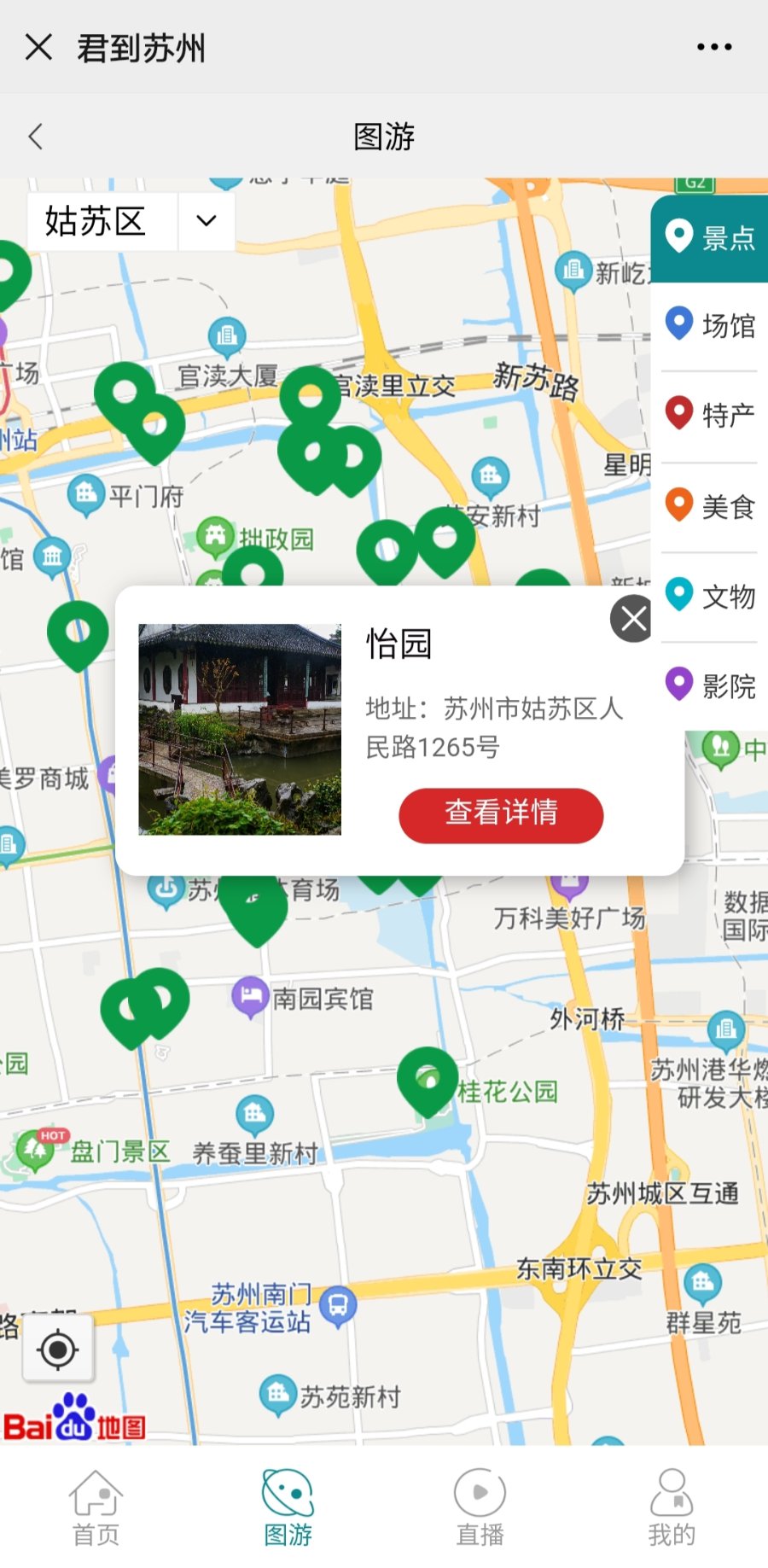The image size is (768, 1568).
Task: Open the 我的 tab
Action: click(x=672, y=1508)
